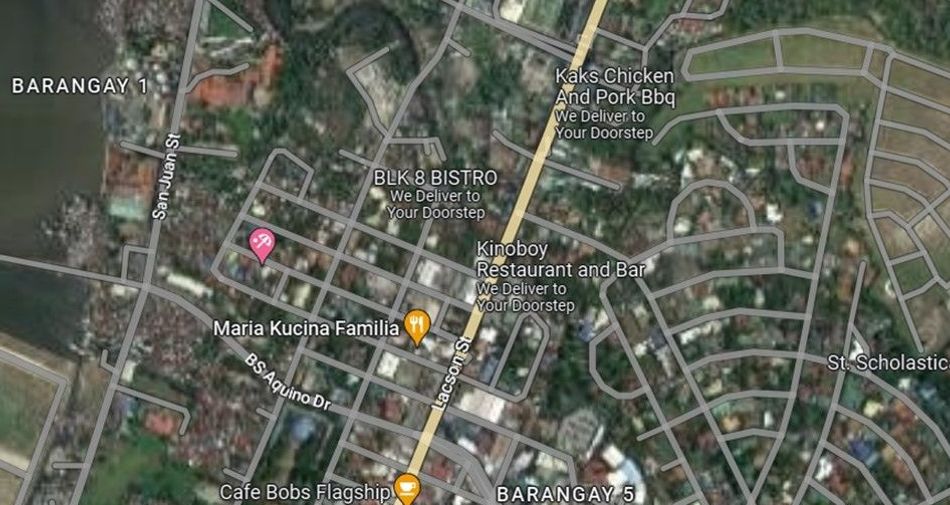Open Kaks Chicken And Pork Bbq place label
The height and width of the screenshot is (505, 950).
pos(615,87)
